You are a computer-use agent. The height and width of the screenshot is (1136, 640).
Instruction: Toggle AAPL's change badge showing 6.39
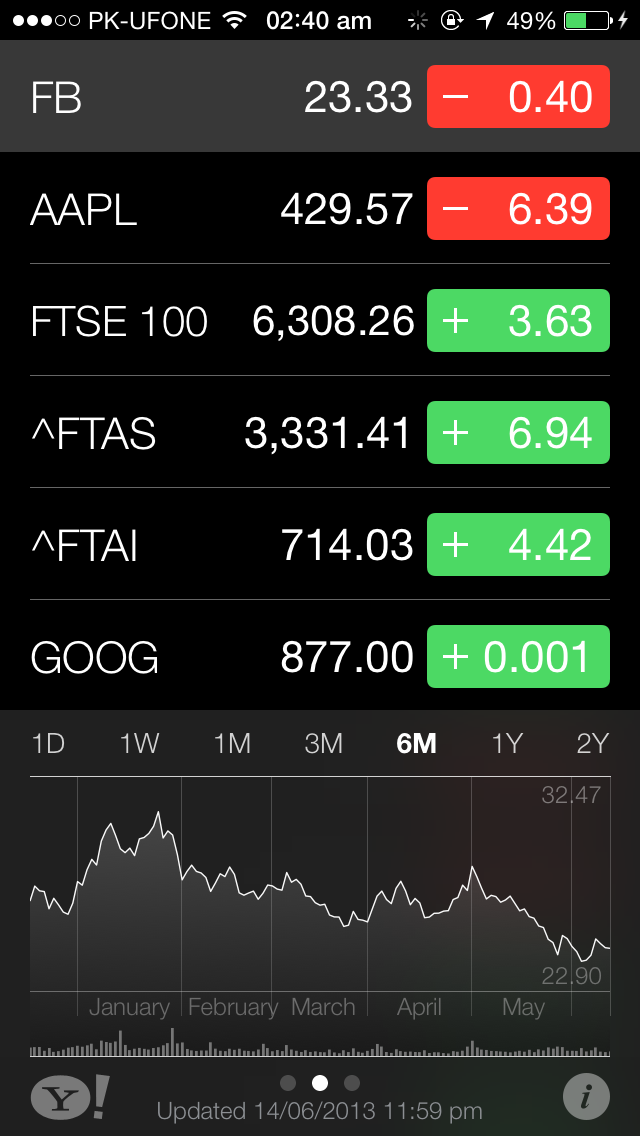click(x=518, y=209)
